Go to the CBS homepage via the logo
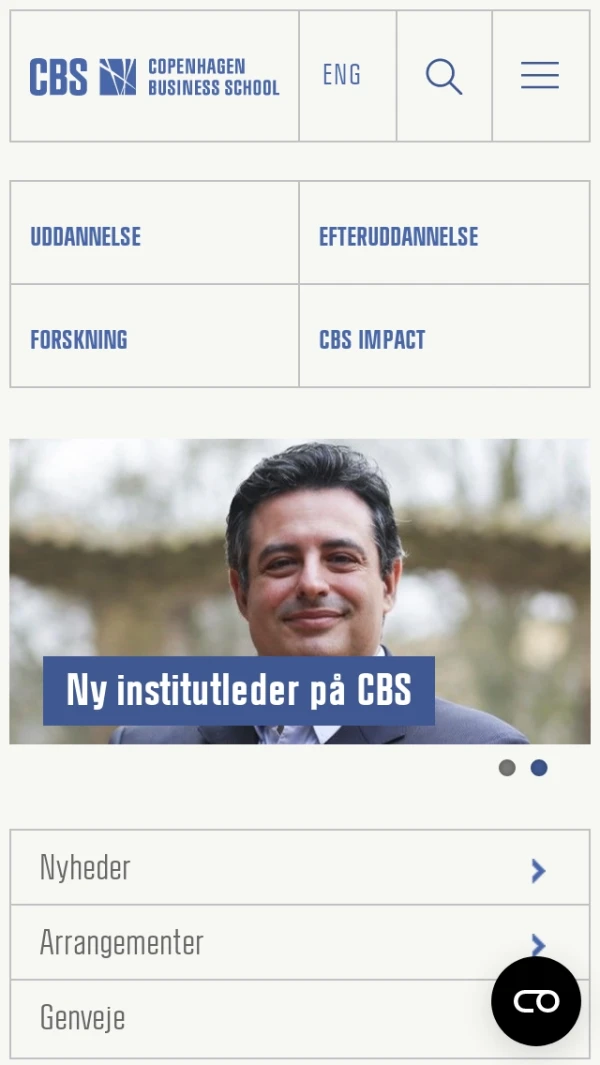The image size is (600, 1065). click(154, 76)
